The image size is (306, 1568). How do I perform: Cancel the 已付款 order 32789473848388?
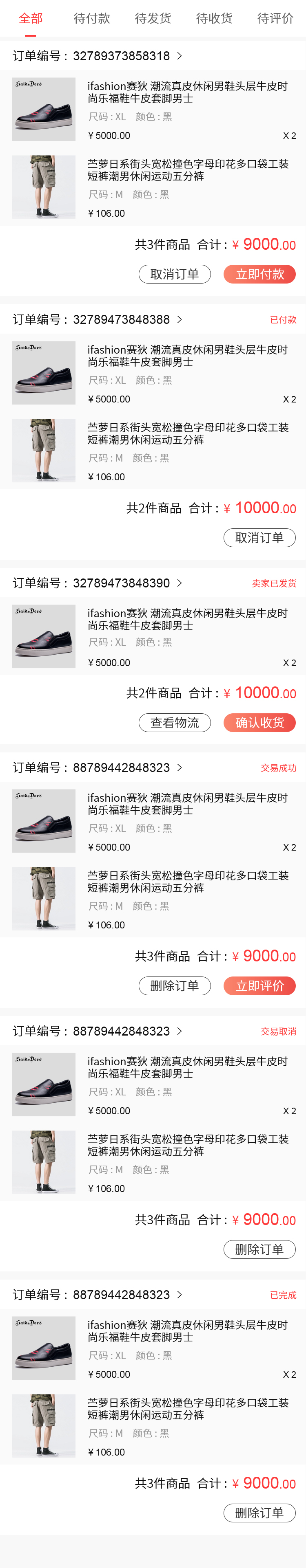point(259,538)
